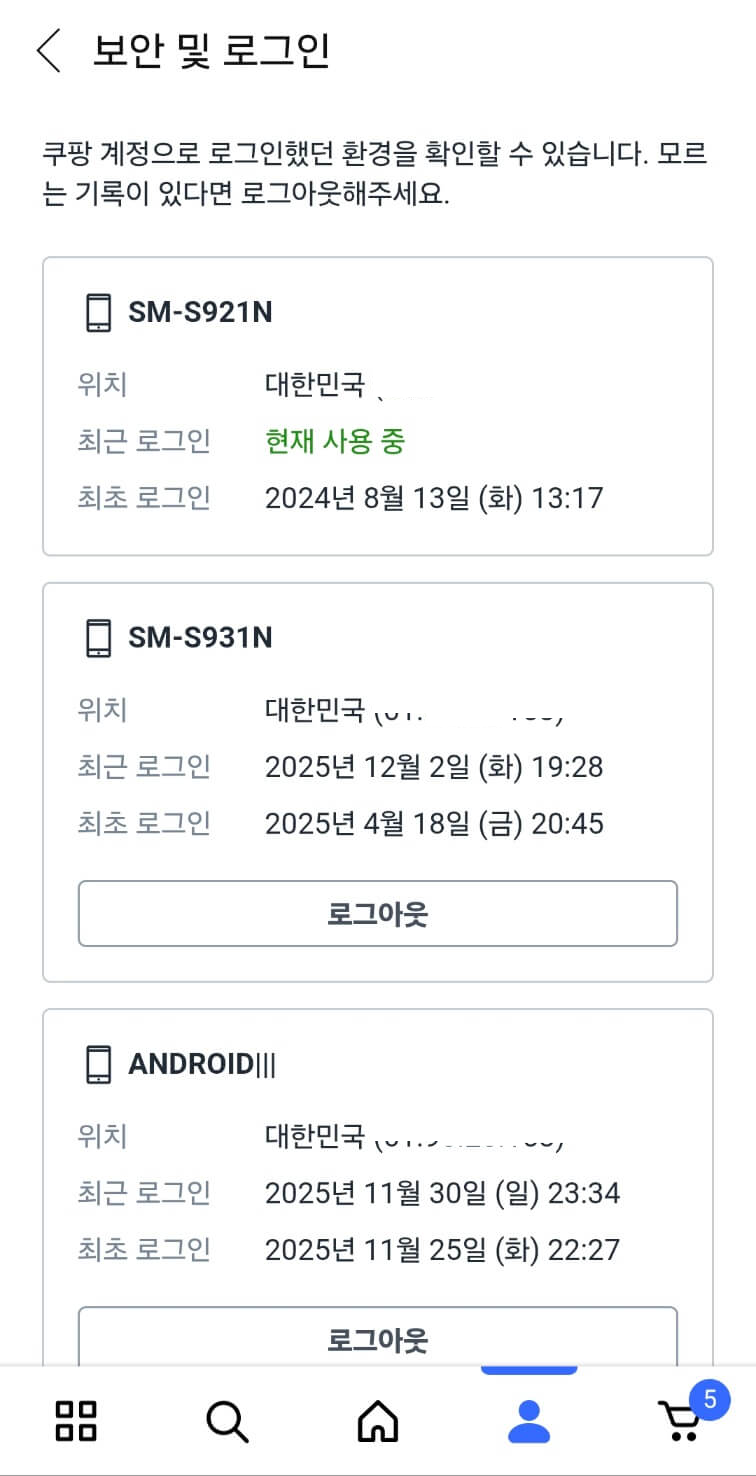Screen dimensions: 756x1476
Task: Click the 위치 label on SM-S921N card
Action: [101, 384]
